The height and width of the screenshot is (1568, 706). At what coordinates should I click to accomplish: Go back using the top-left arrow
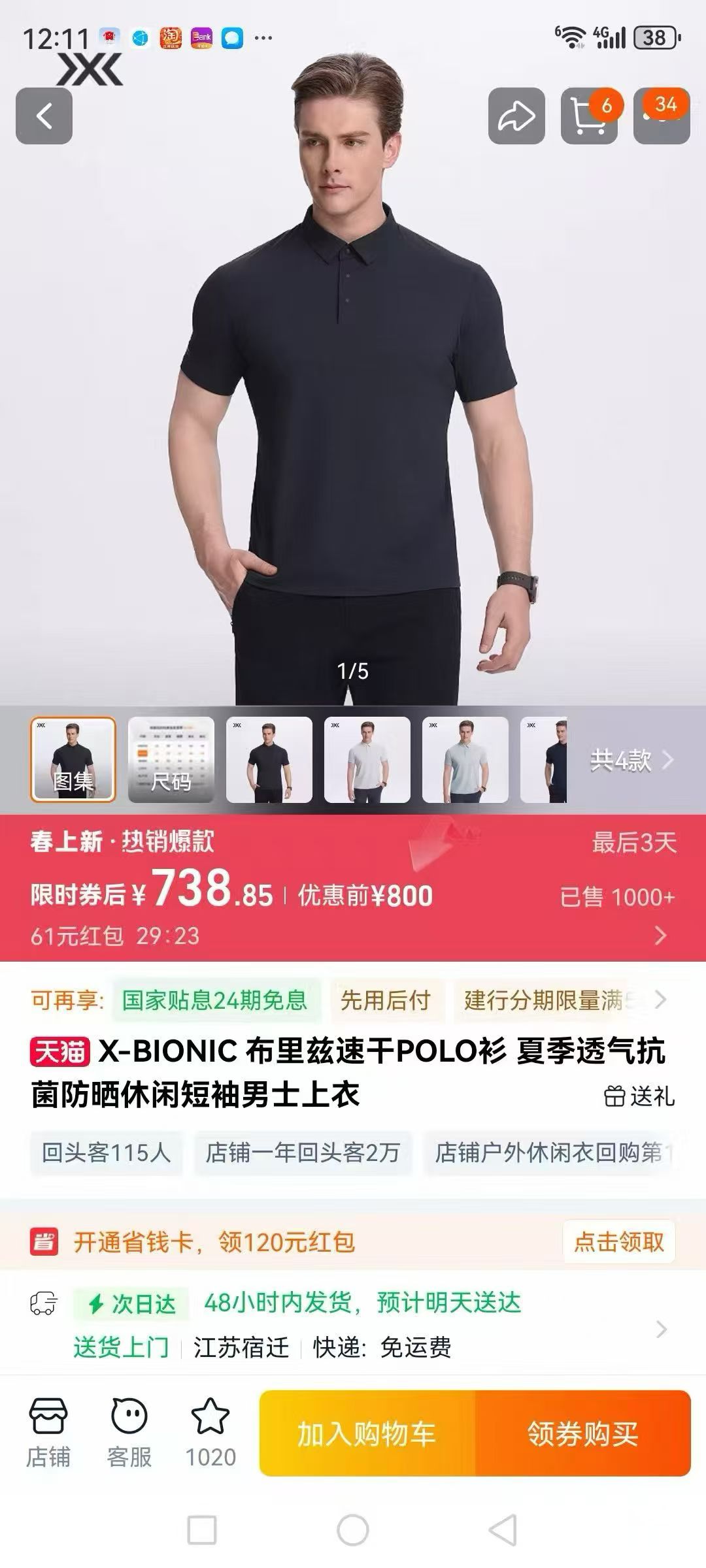pos(44,116)
